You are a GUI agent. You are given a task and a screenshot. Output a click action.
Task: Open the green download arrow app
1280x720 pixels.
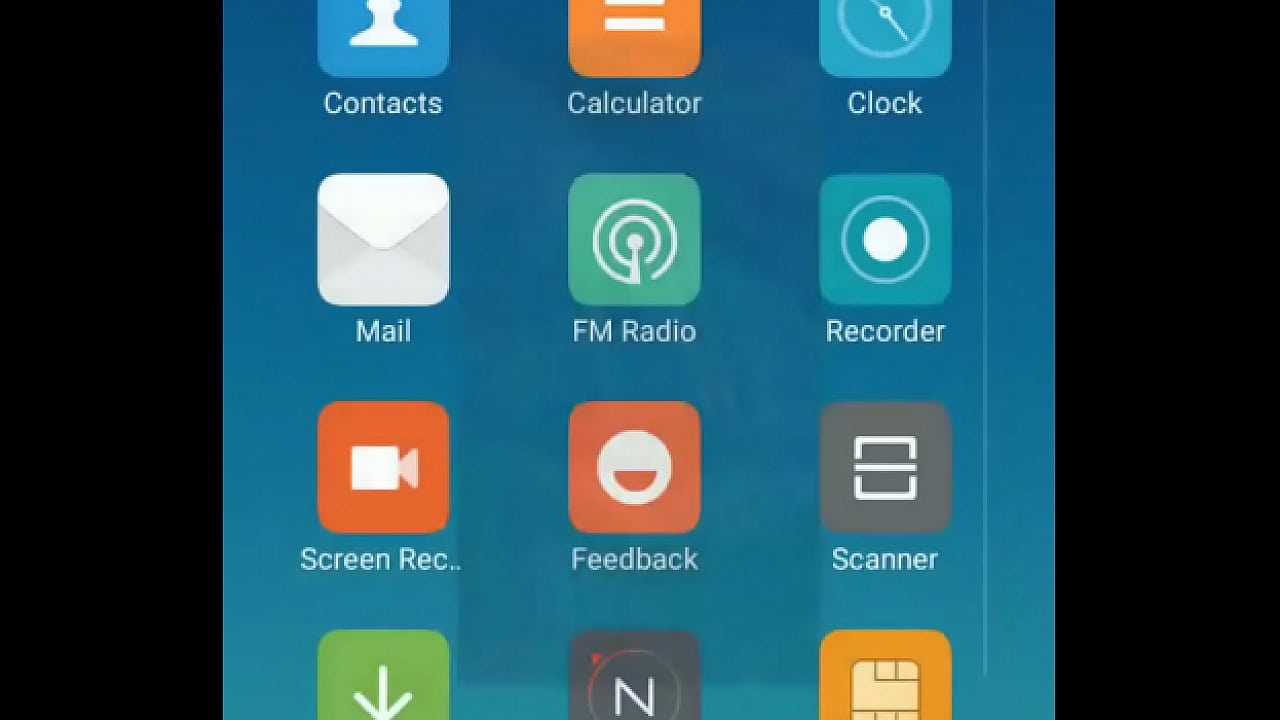tap(383, 678)
